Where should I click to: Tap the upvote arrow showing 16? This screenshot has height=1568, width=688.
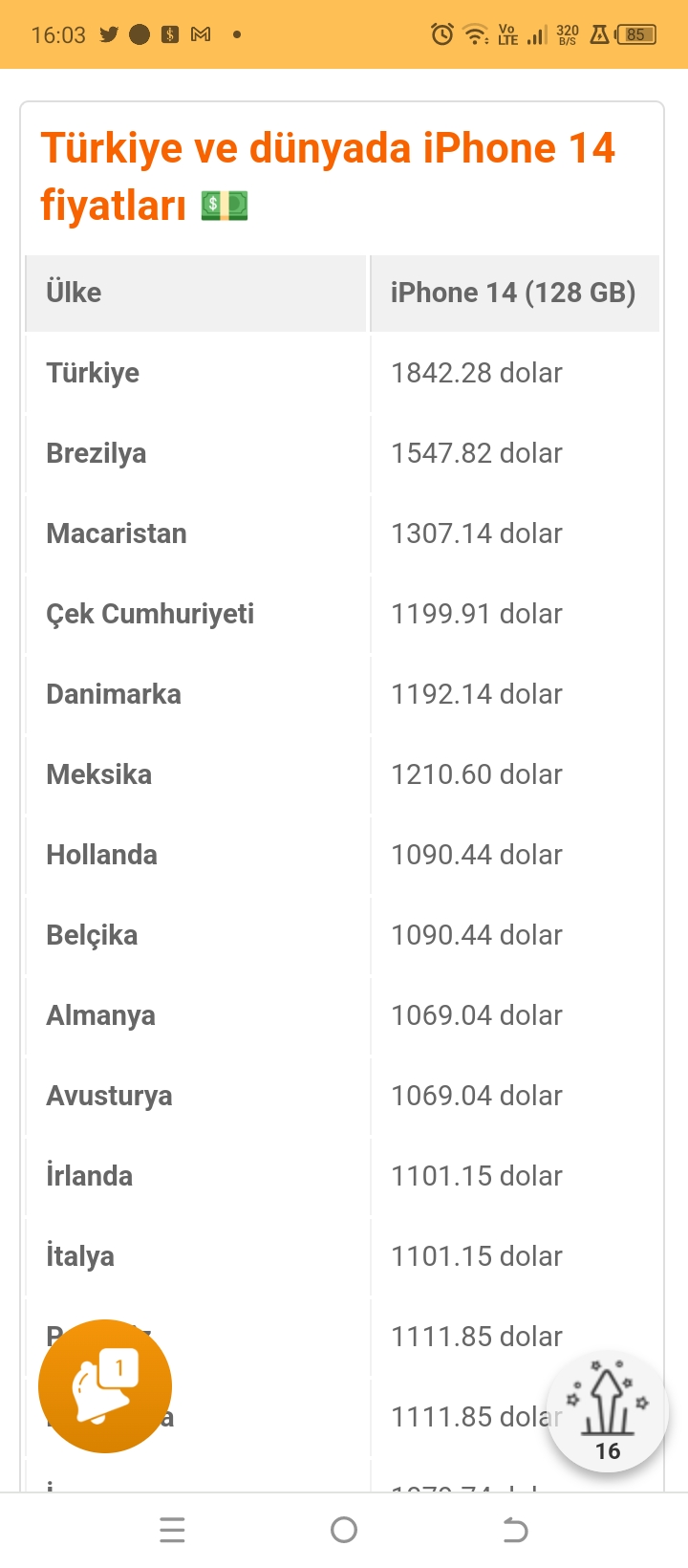pyautogui.click(x=607, y=1413)
